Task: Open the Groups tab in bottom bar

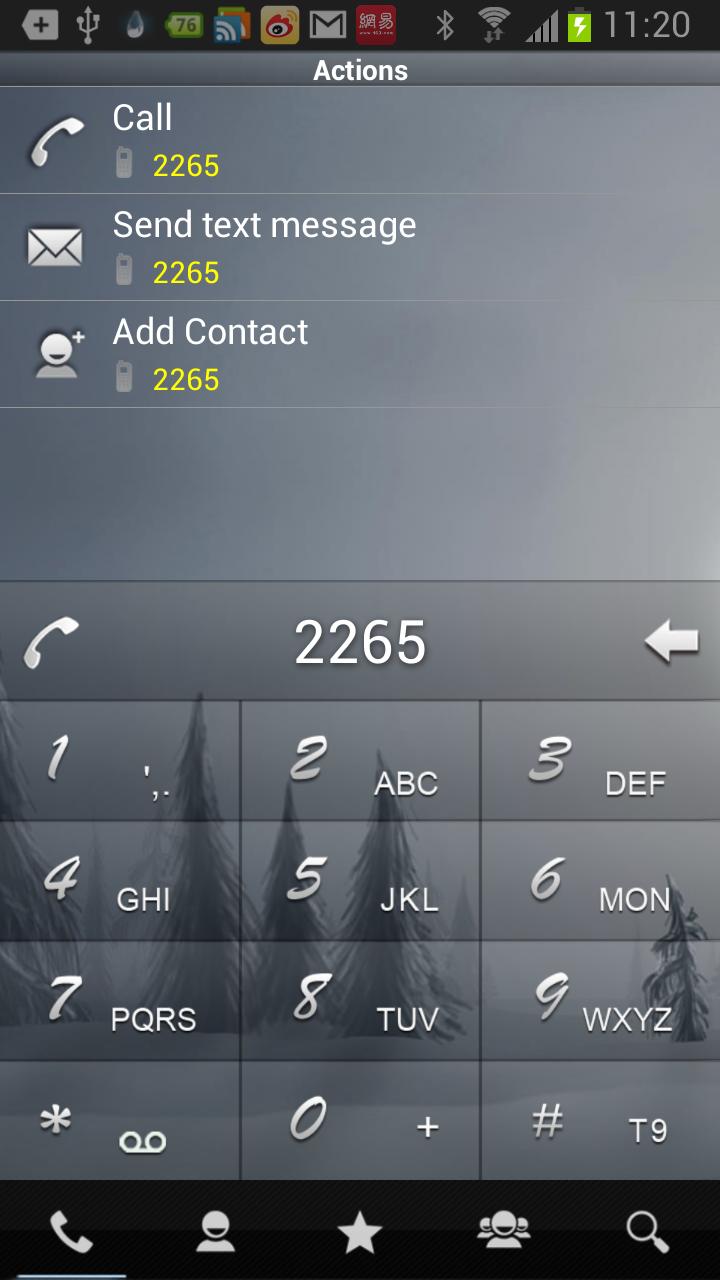Action: point(504,1232)
